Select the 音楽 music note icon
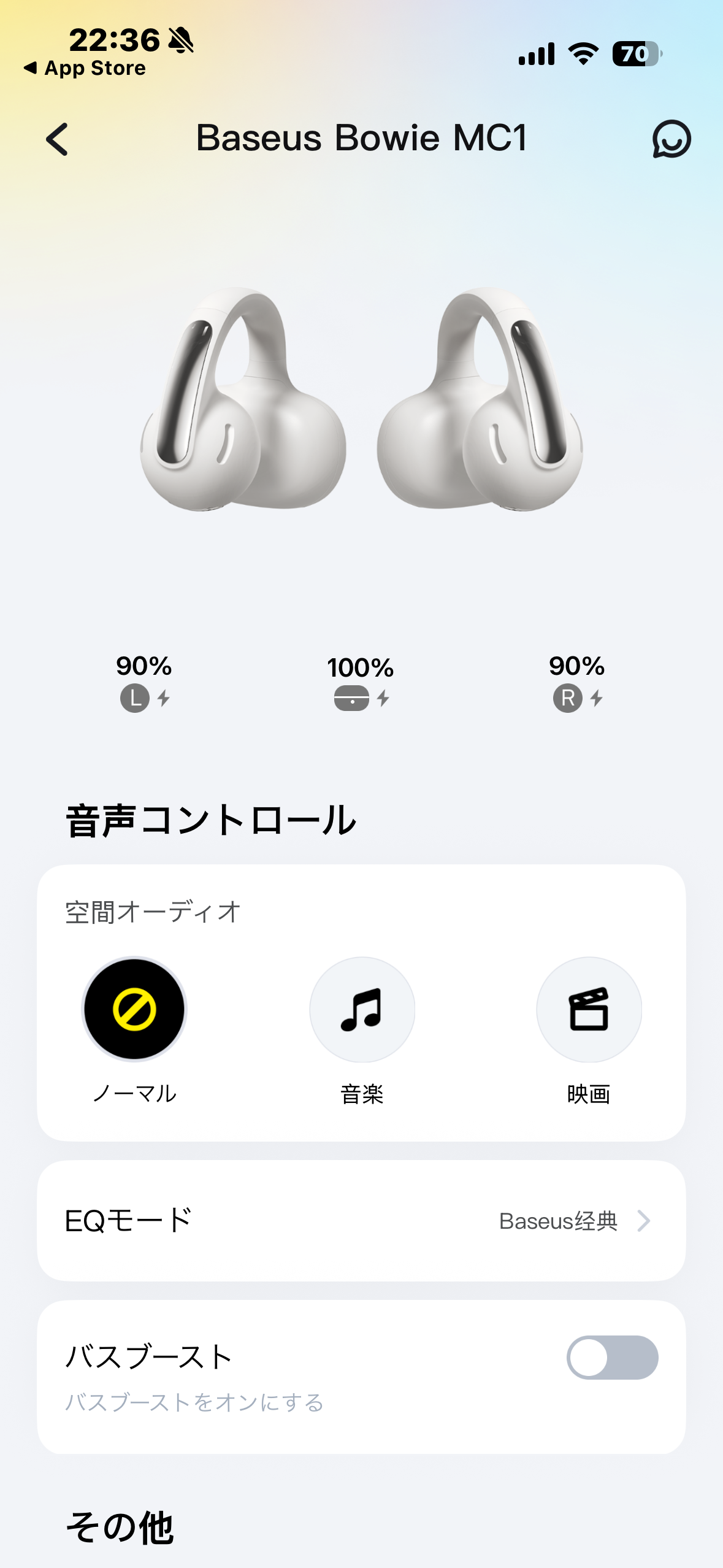Screen dimensions: 723x1568 362,1010
